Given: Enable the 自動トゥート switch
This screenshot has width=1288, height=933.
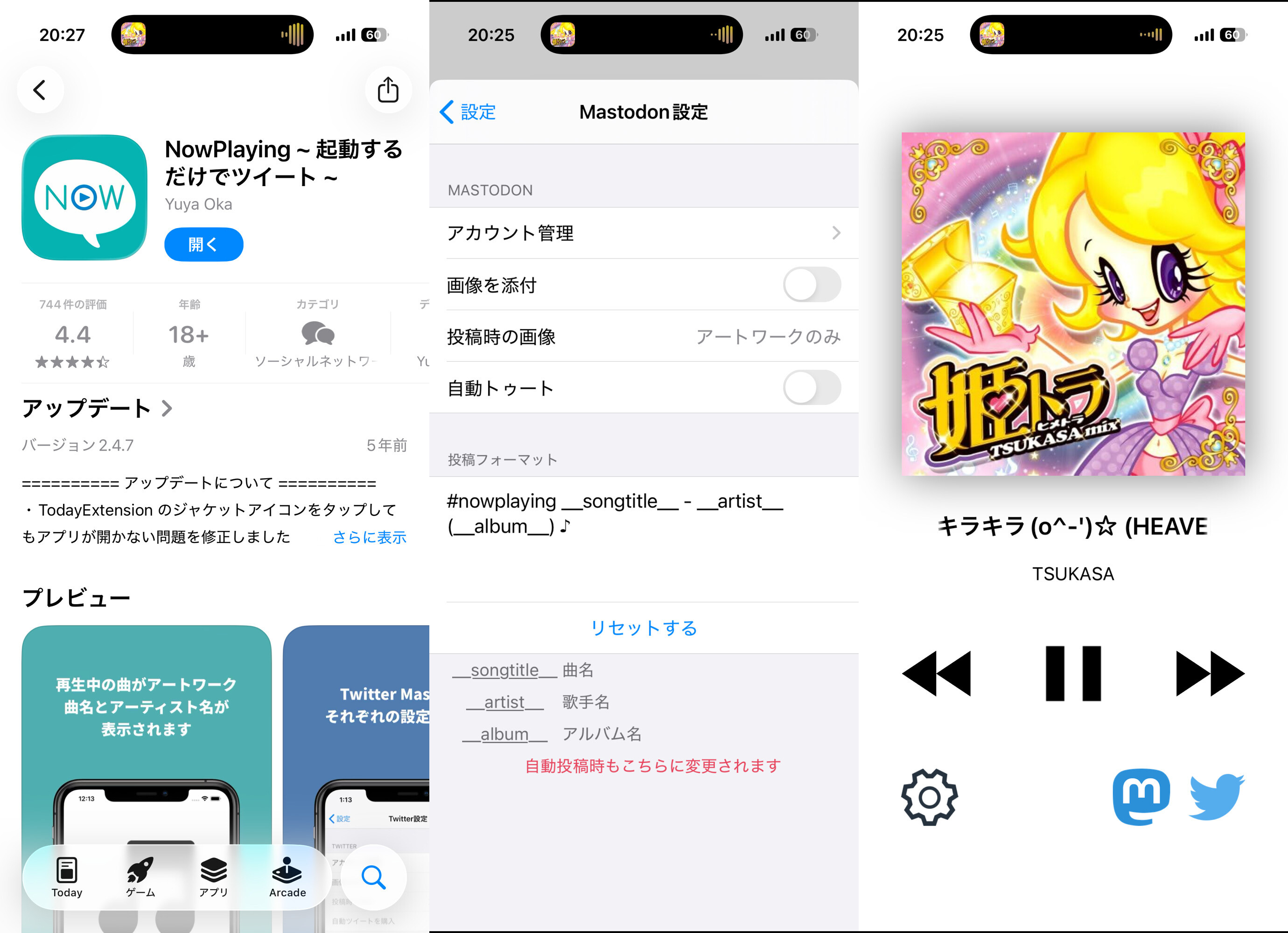Looking at the screenshot, I should (x=812, y=388).
